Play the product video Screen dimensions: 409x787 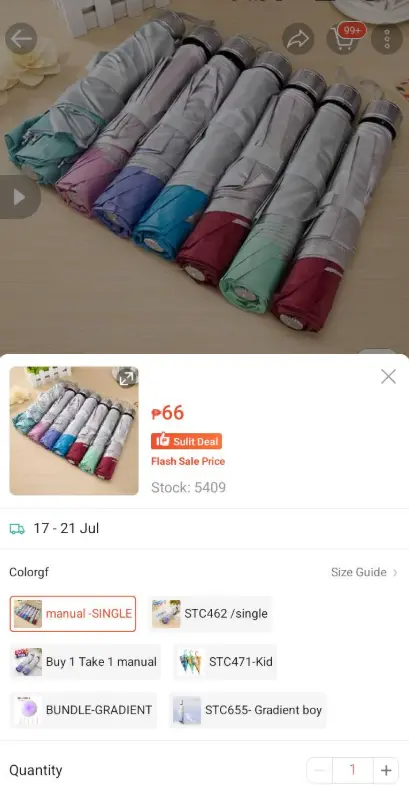pos(19,197)
